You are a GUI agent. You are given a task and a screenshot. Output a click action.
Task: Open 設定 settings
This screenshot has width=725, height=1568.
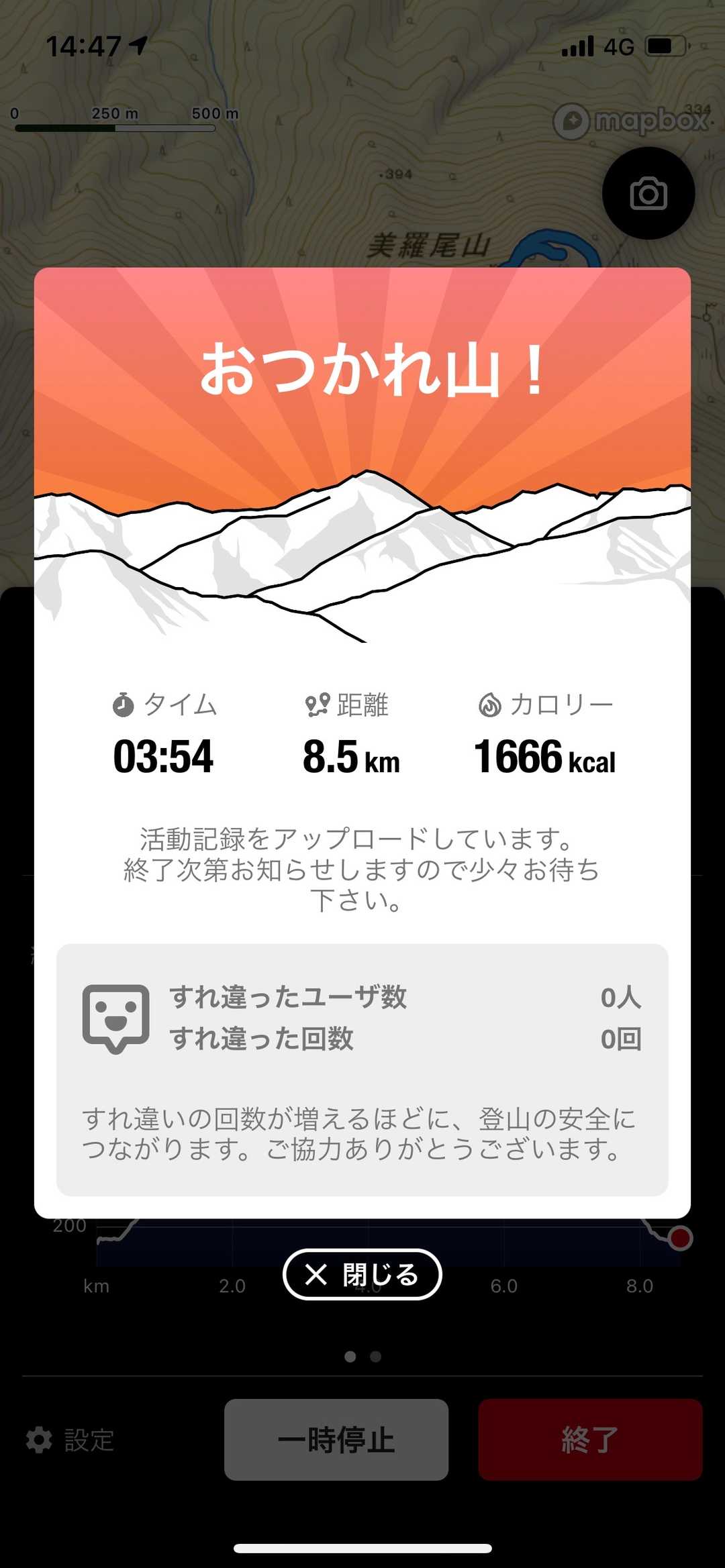(70, 1440)
